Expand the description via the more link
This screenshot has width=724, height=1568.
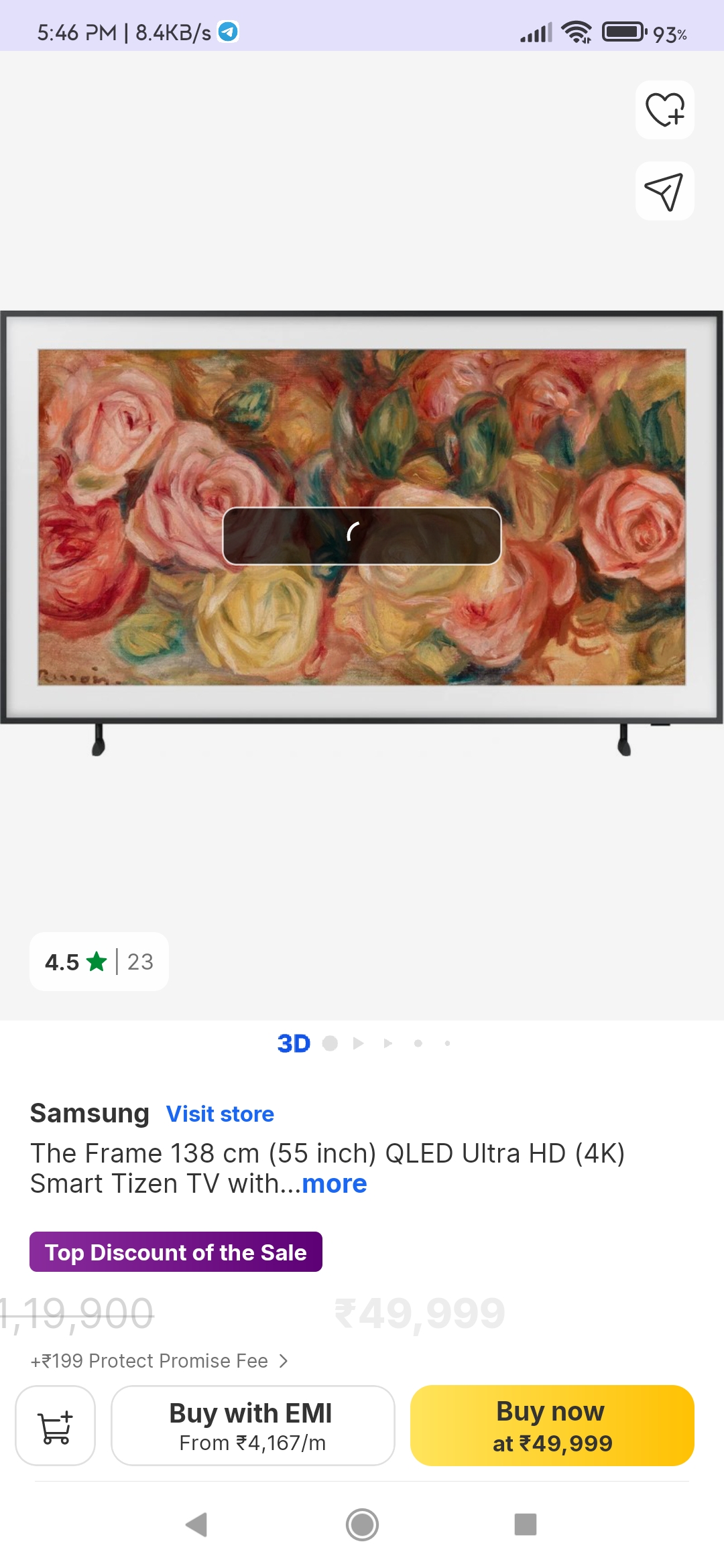[x=335, y=1183]
